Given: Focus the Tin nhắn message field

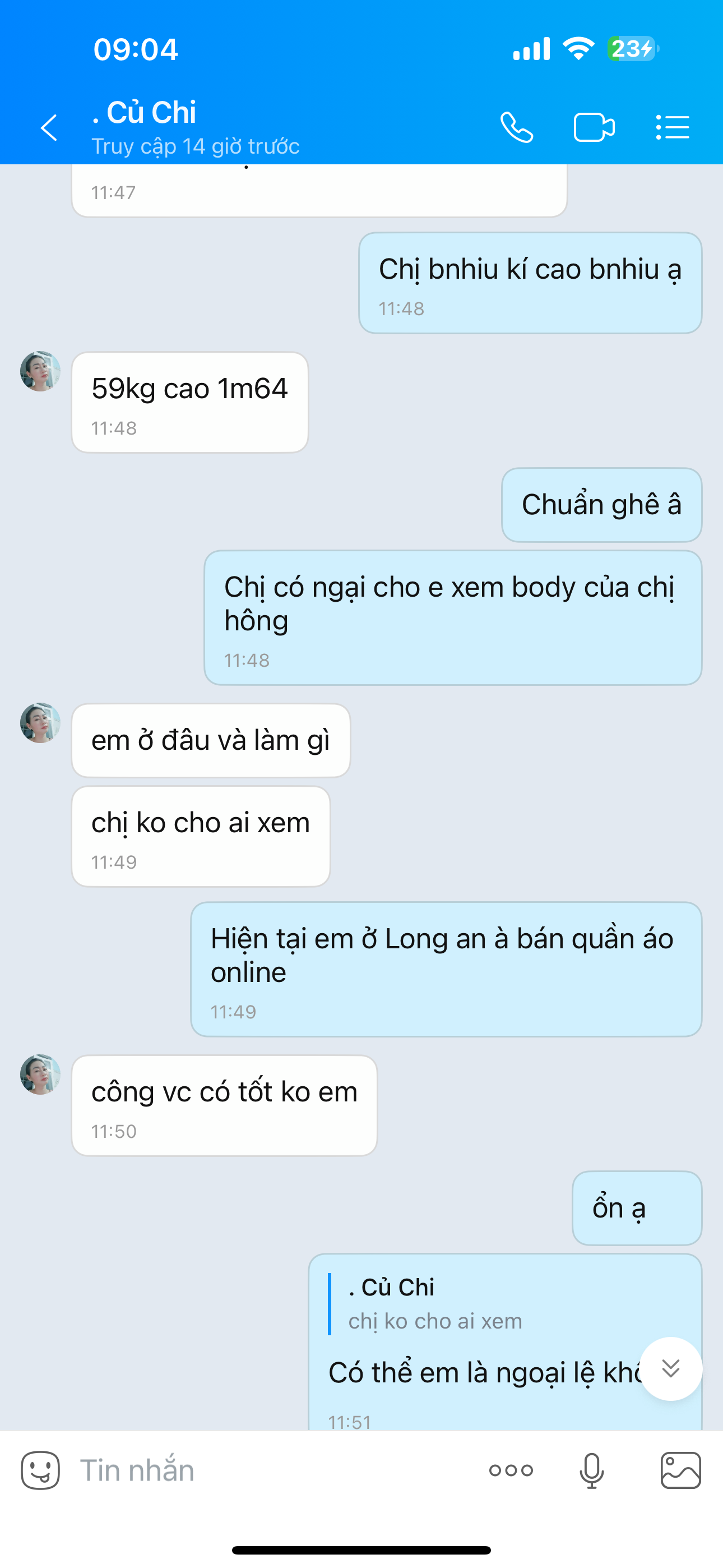Looking at the screenshot, I should (274, 1470).
